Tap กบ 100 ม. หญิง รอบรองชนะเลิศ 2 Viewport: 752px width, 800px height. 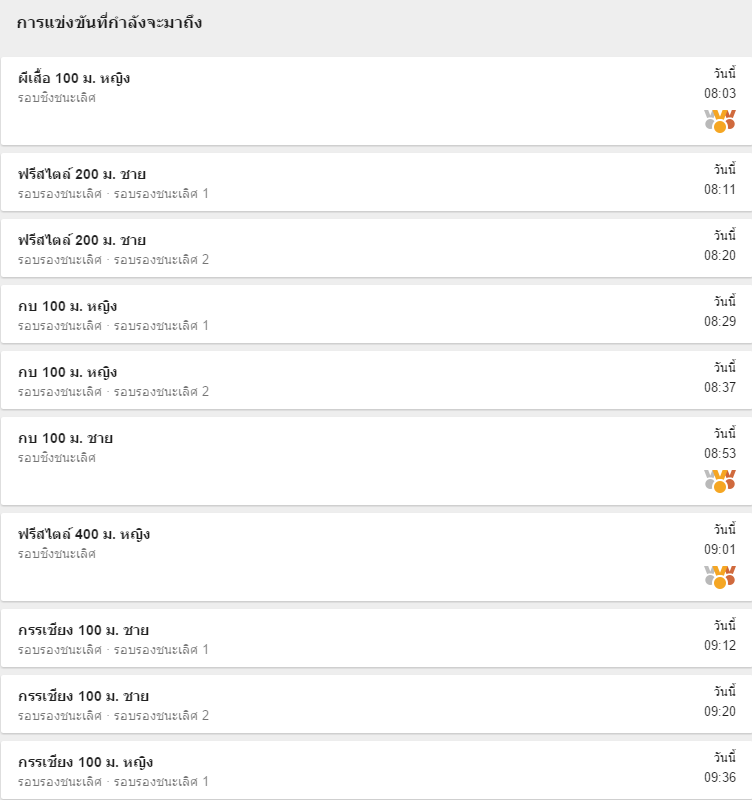pyautogui.click(x=375, y=381)
